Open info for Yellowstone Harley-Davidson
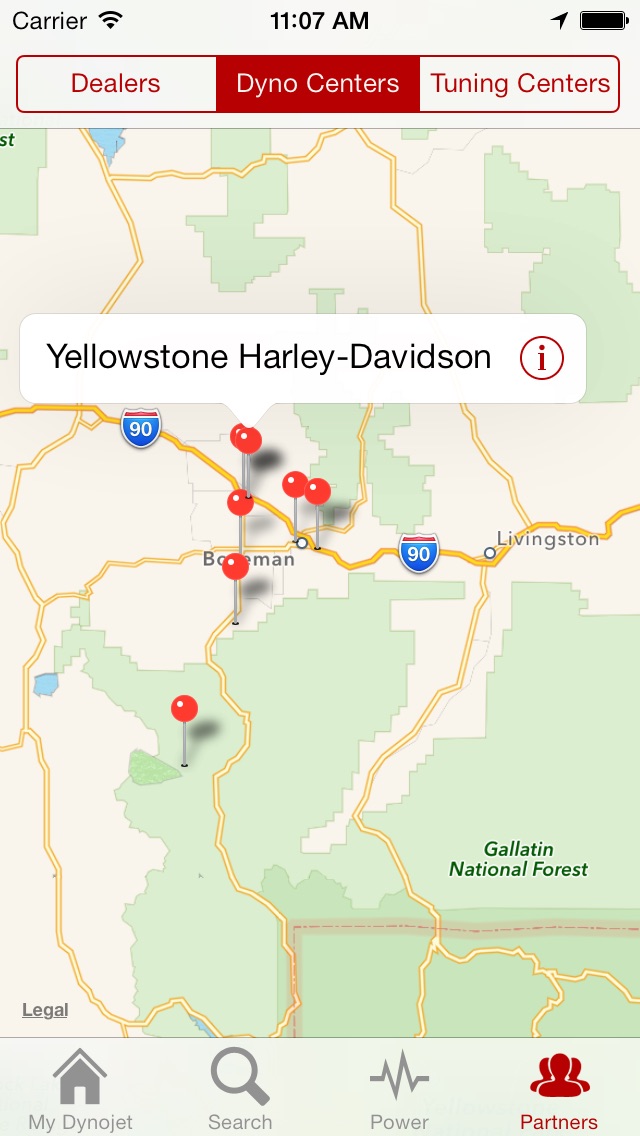Viewport: 640px width, 1136px height. [541, 358]
